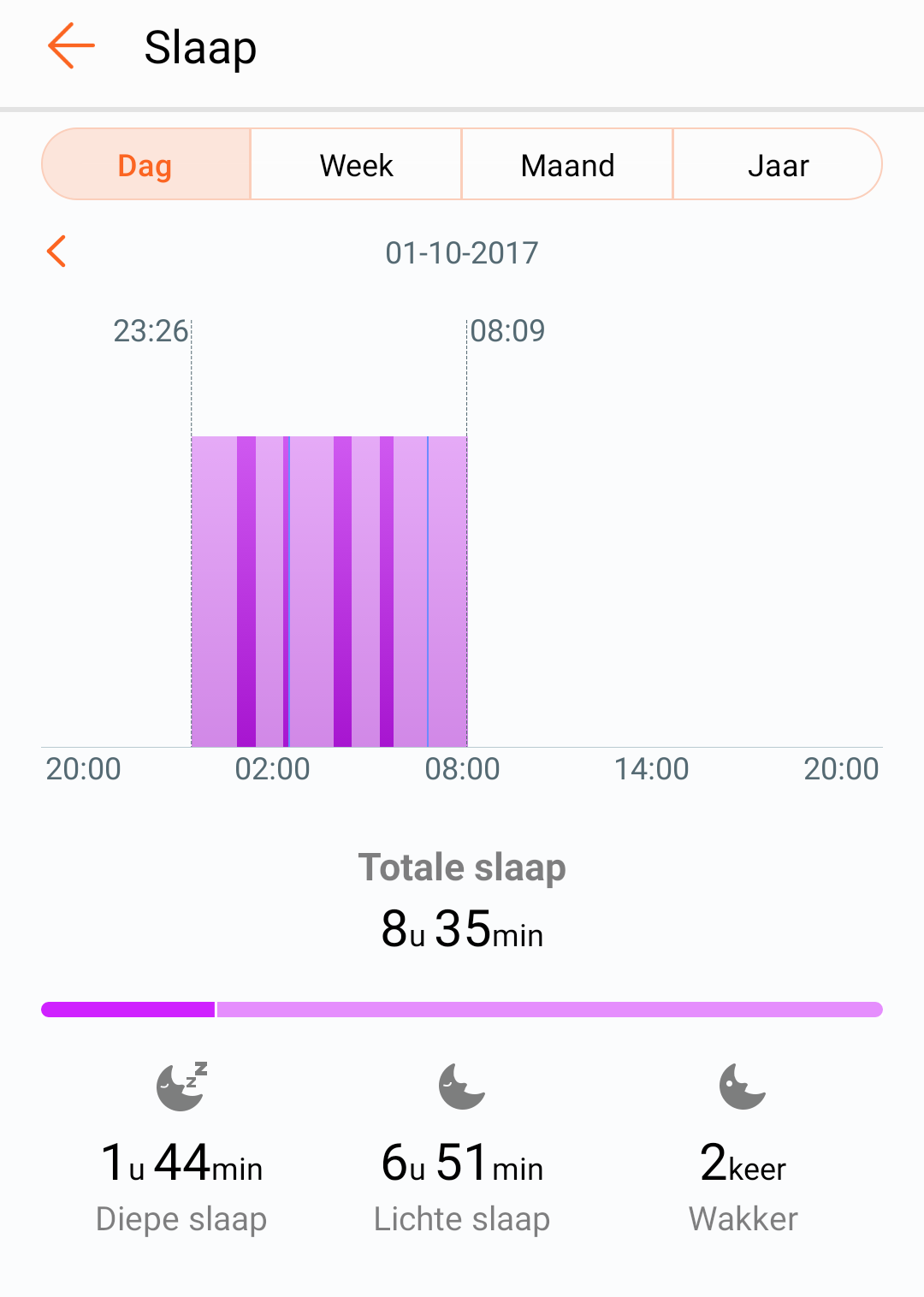Go back from the Slaap screen
This screenshot has height=1297, width=924.
pos(71,46)
